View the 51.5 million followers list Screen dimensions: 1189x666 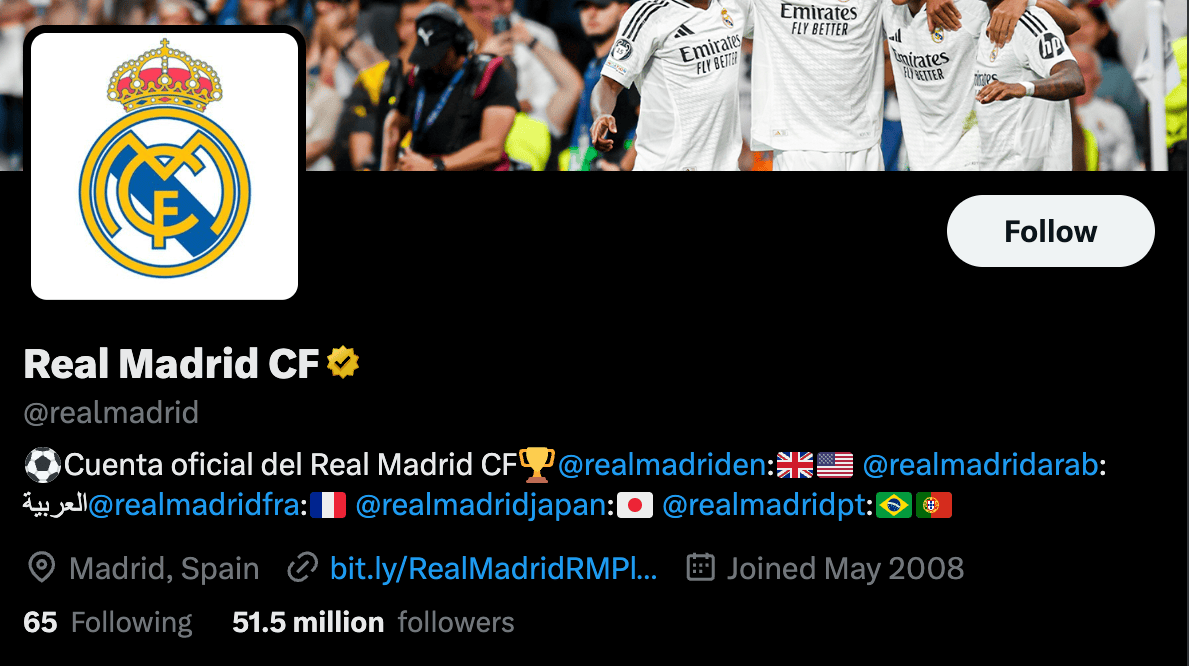click(373, 623)
